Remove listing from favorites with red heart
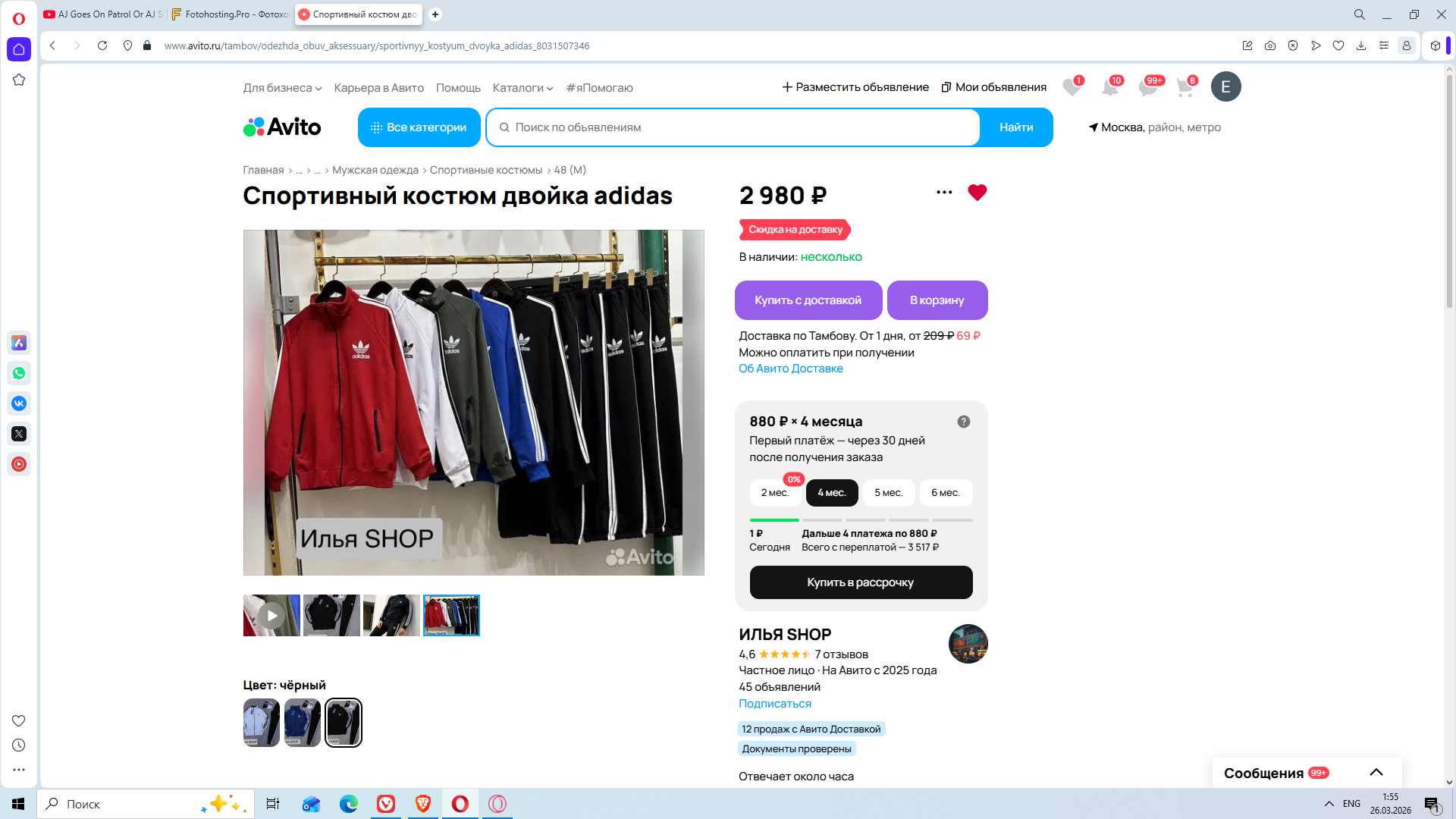 [977, 193]
